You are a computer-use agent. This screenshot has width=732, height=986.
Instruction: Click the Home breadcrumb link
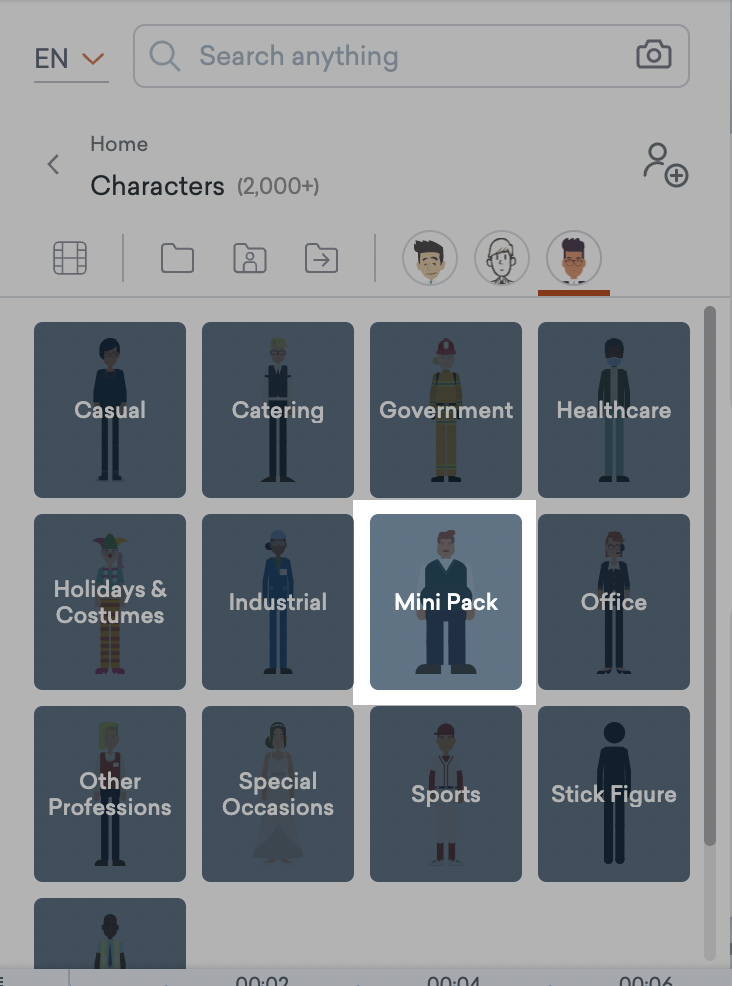point(119,144)
